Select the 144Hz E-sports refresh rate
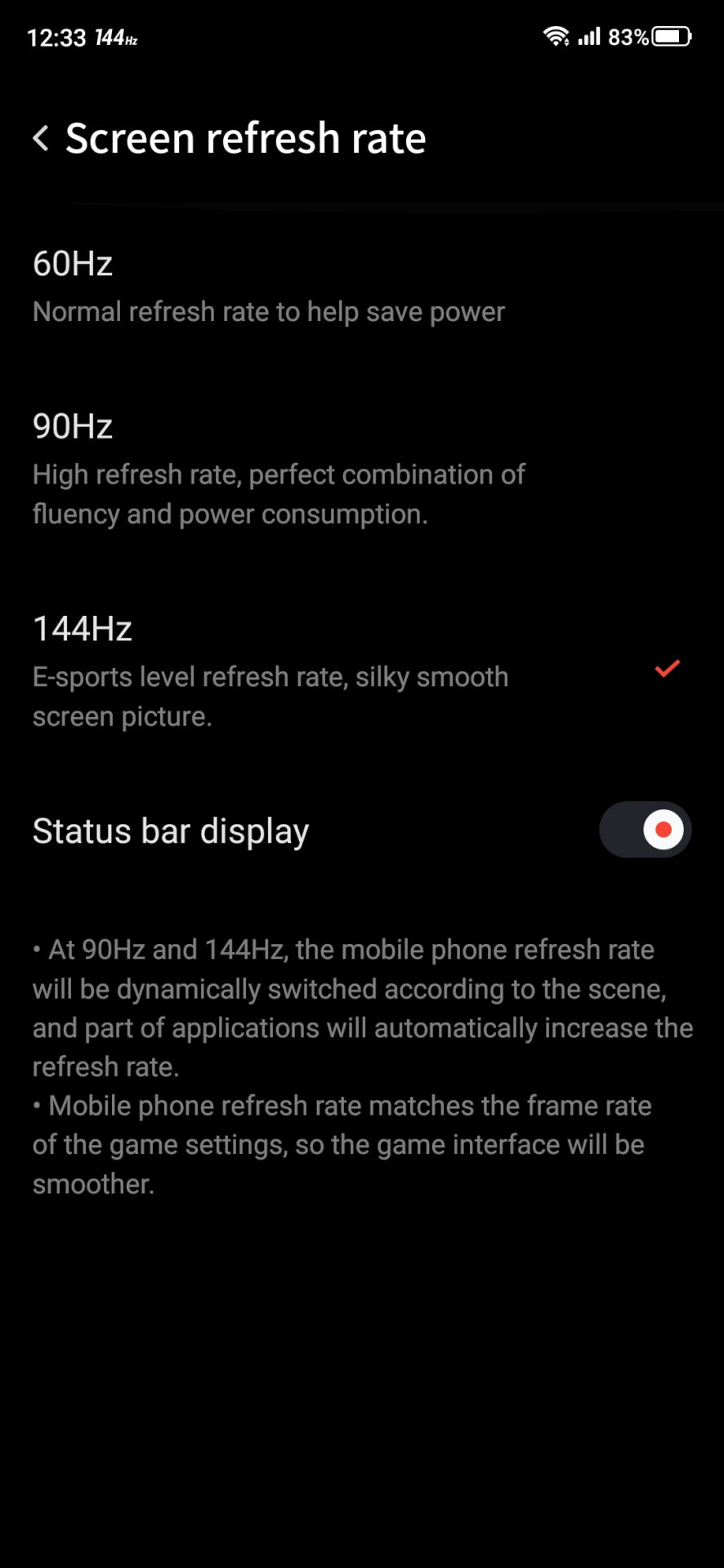Viewport: 724px width, 1568px height. pyautogui.click(x=362, y=671)
